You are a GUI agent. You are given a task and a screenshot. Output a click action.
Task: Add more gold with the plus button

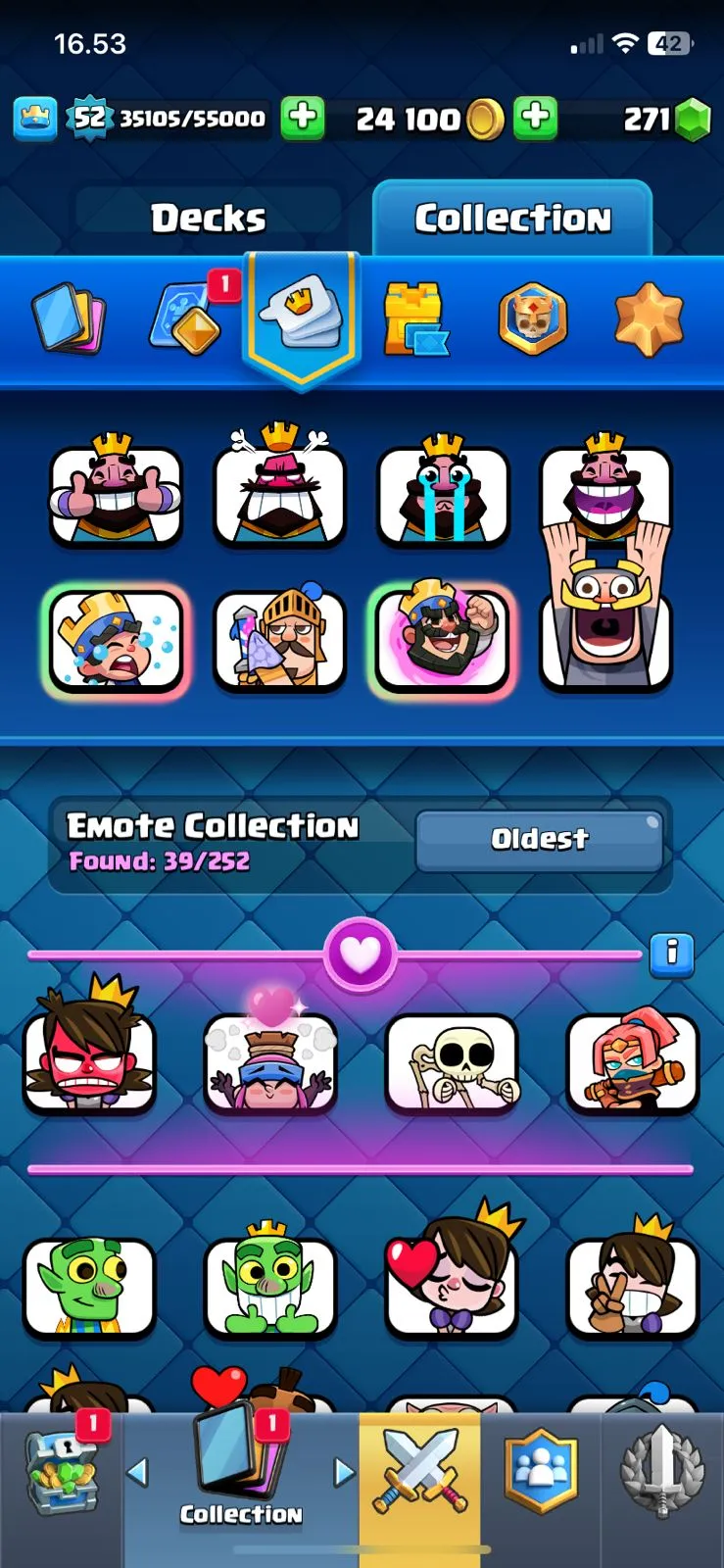coord(535,118)
